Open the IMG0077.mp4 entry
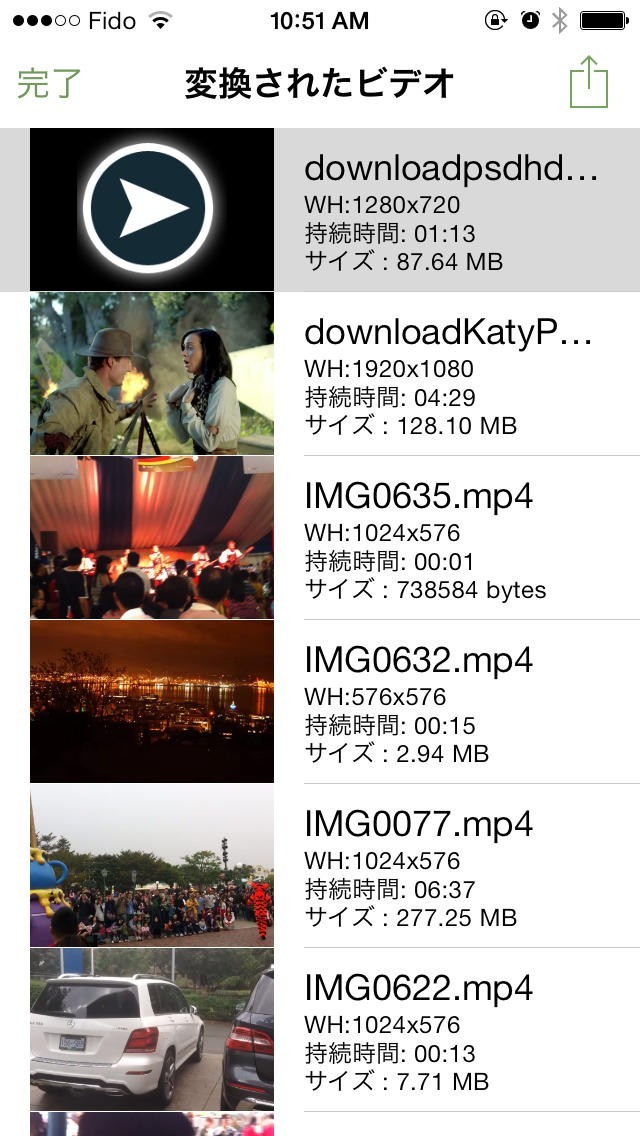Screen dimensions: 640x1136 pos(450,866)
